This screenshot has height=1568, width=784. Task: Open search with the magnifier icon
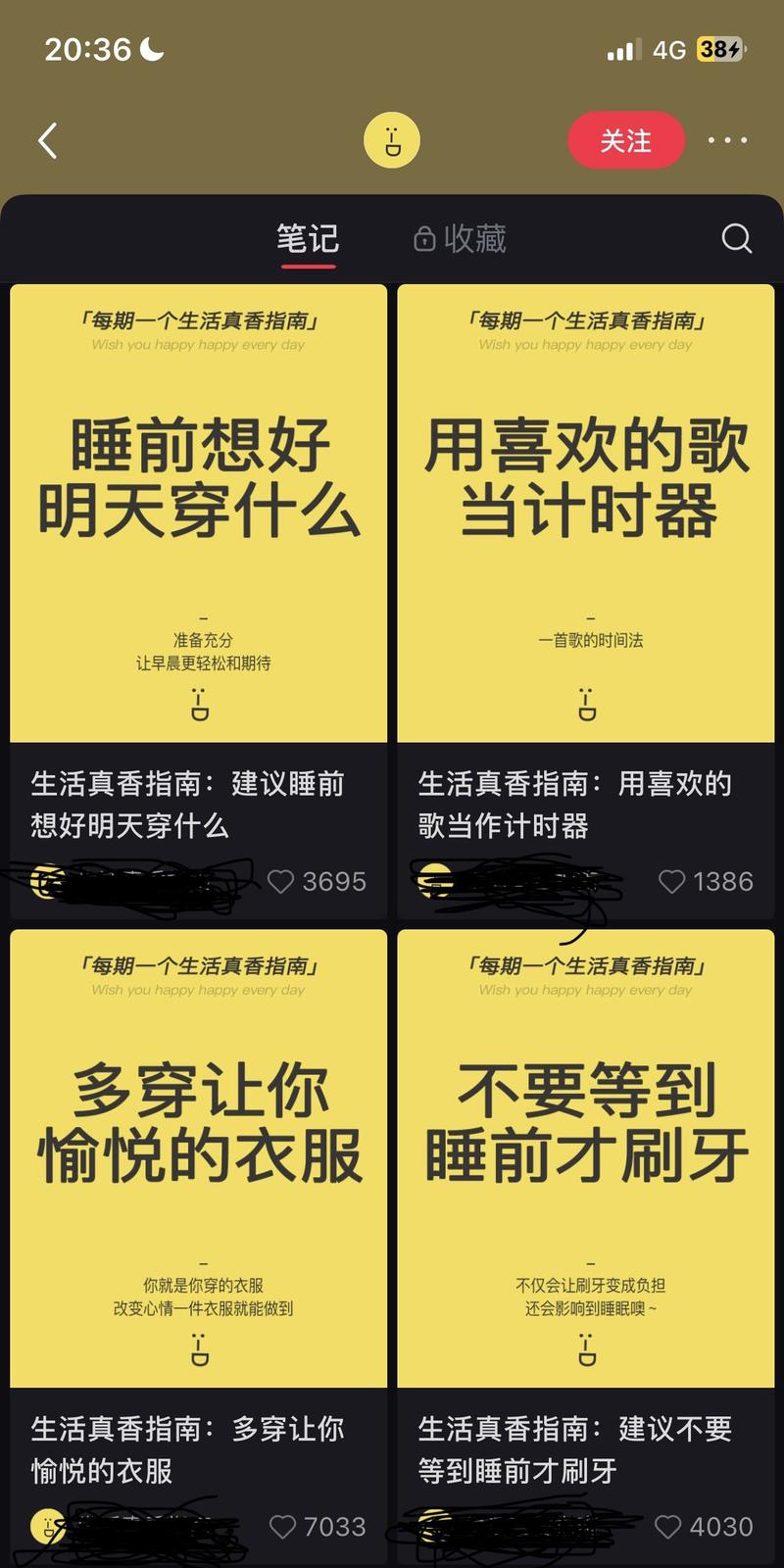[x=736, y=238]
